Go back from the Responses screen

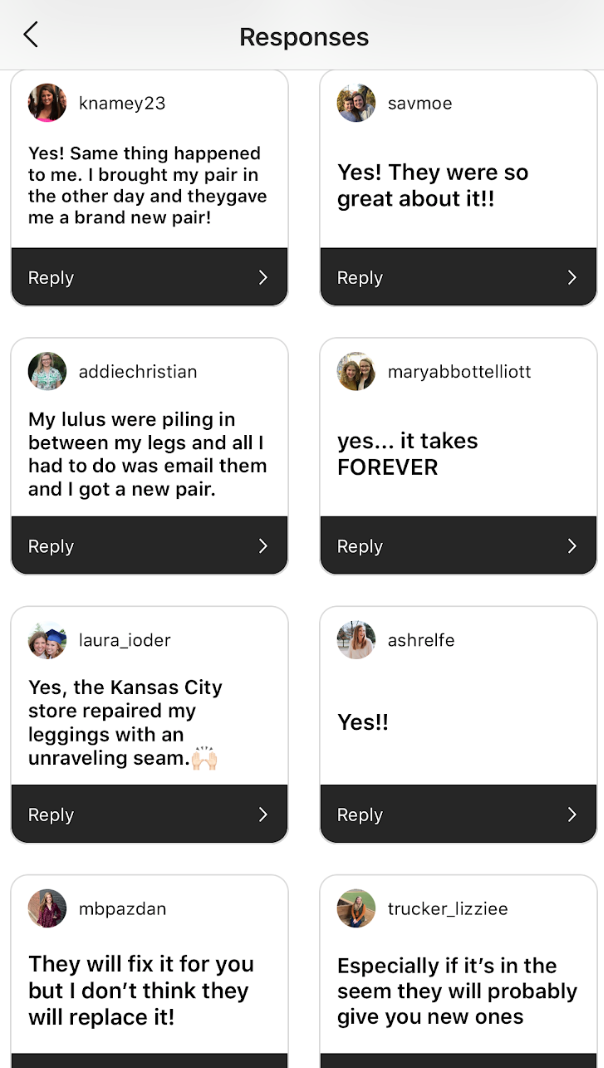[x=31, y=36]
